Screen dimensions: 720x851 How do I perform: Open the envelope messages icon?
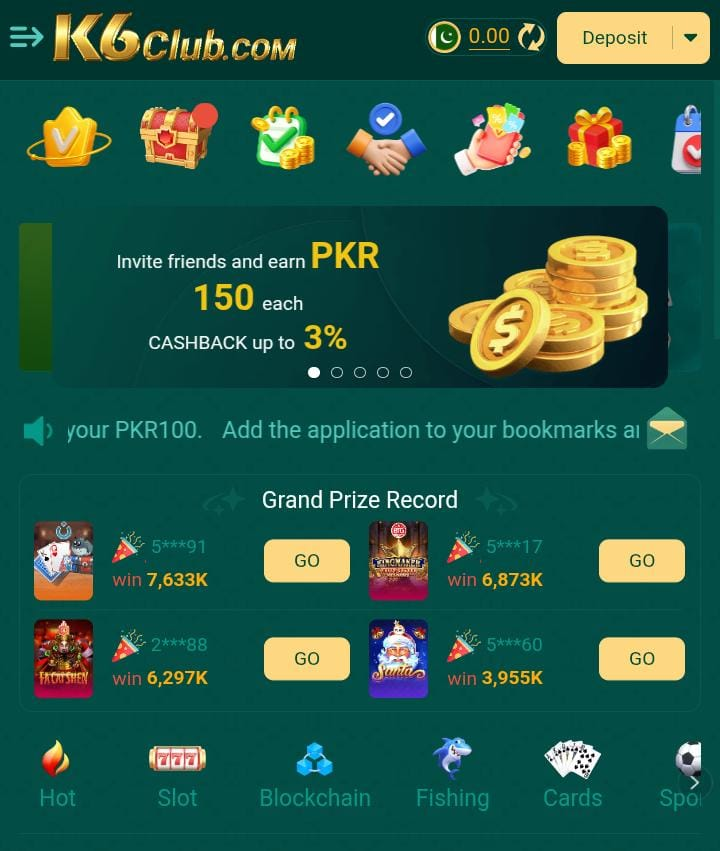[667, 429]
